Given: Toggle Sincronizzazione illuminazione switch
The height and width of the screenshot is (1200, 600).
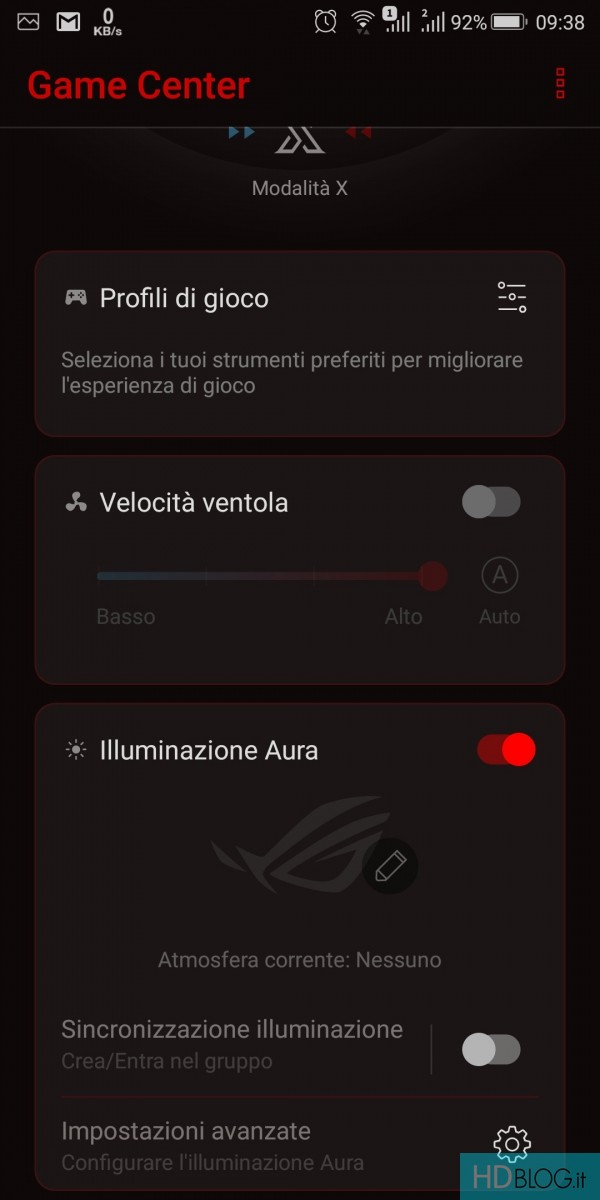Looking at the screenshot, I should click(x=491, y=1049).
